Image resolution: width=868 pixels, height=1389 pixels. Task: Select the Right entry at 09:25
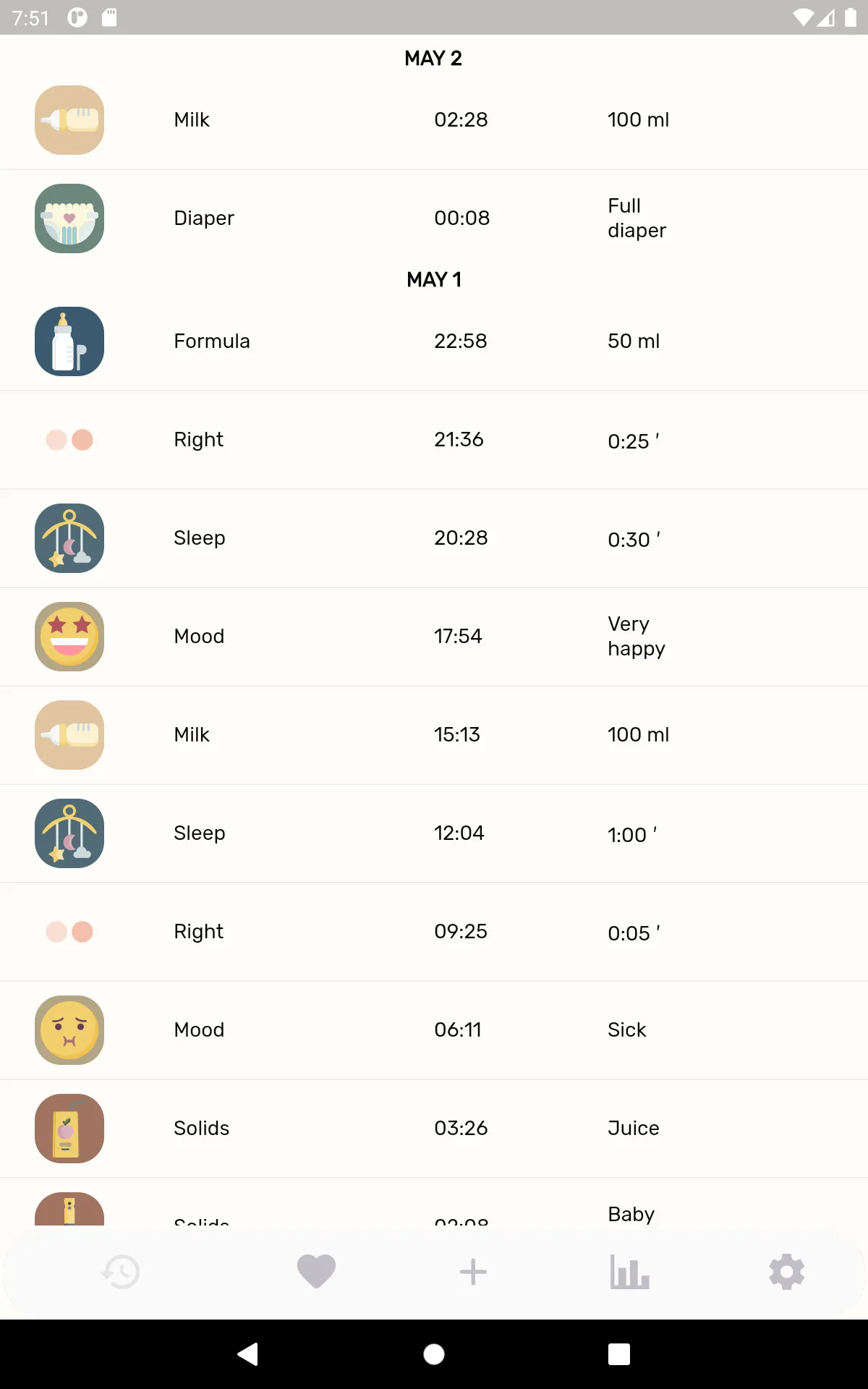434,932
